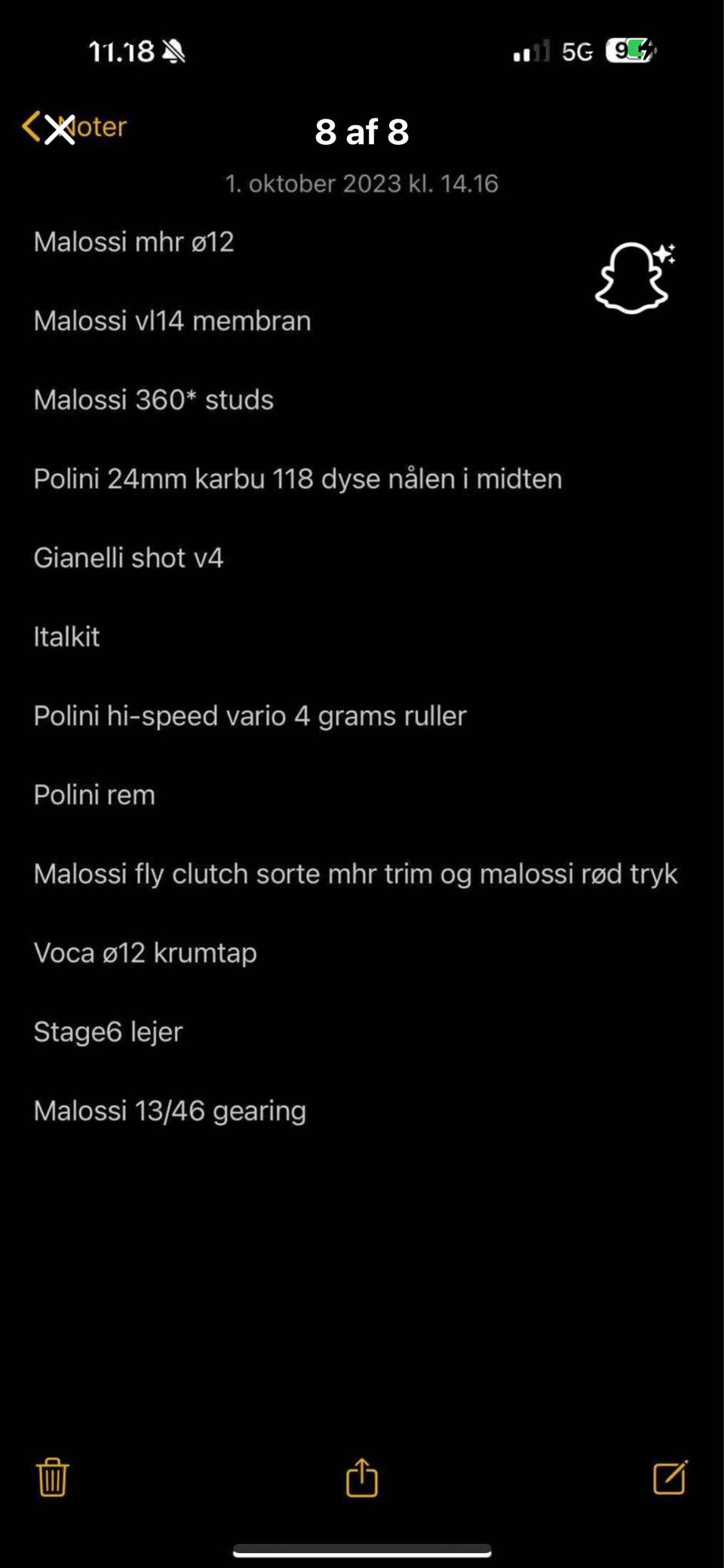Select the Italkit line

[x=67, y=637]
